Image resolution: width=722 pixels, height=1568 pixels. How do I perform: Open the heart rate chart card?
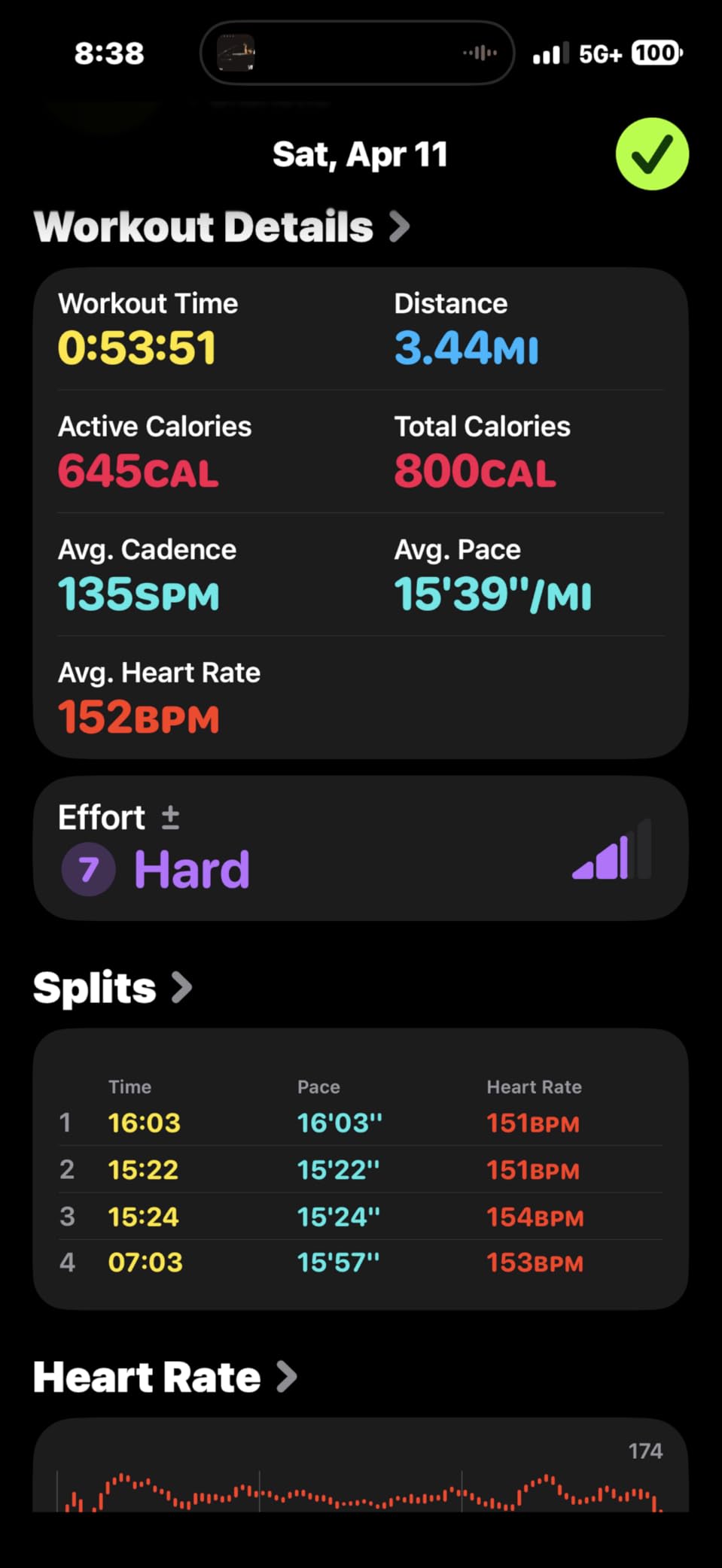[x=361, y=1465]
